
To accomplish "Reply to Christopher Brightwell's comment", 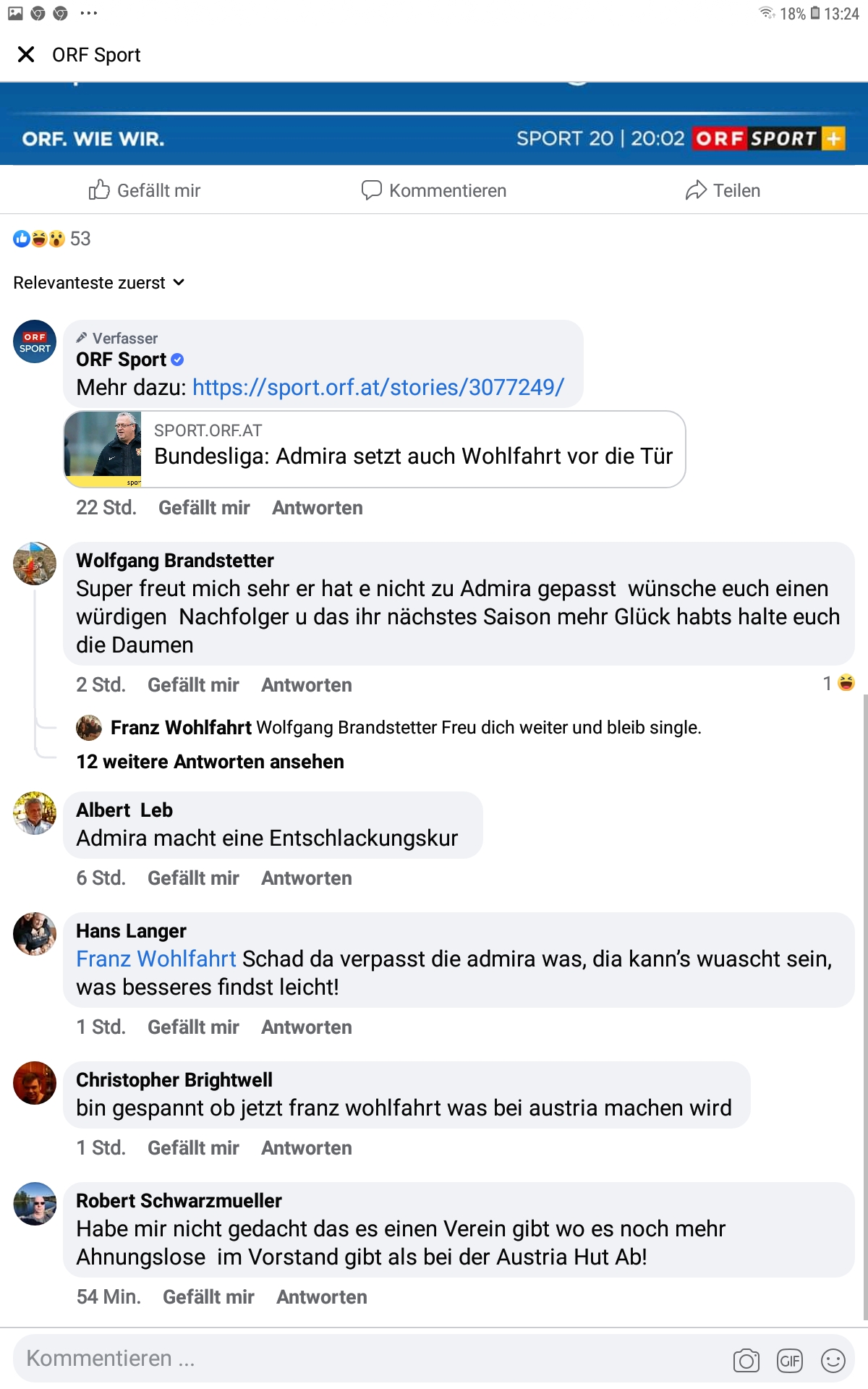I will click(307, 1148).
